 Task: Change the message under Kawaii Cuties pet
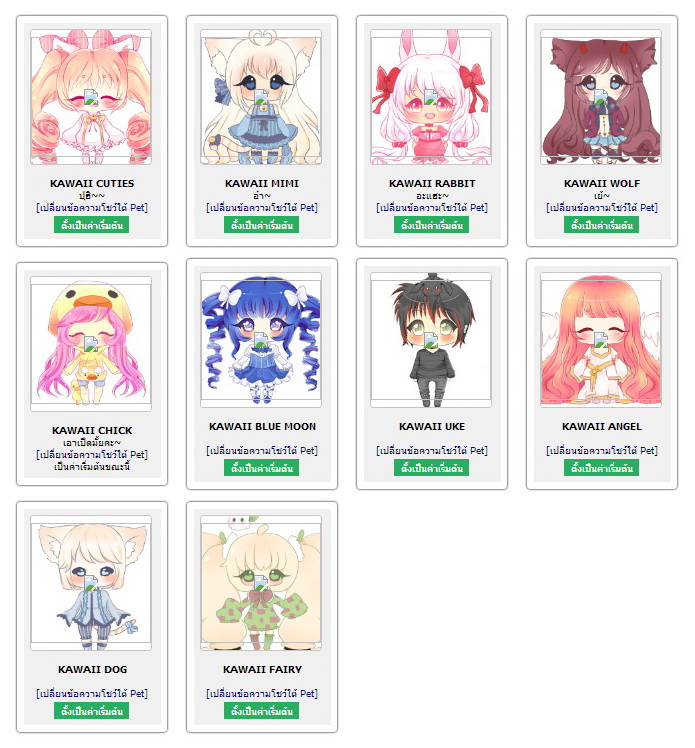point(91,208)
